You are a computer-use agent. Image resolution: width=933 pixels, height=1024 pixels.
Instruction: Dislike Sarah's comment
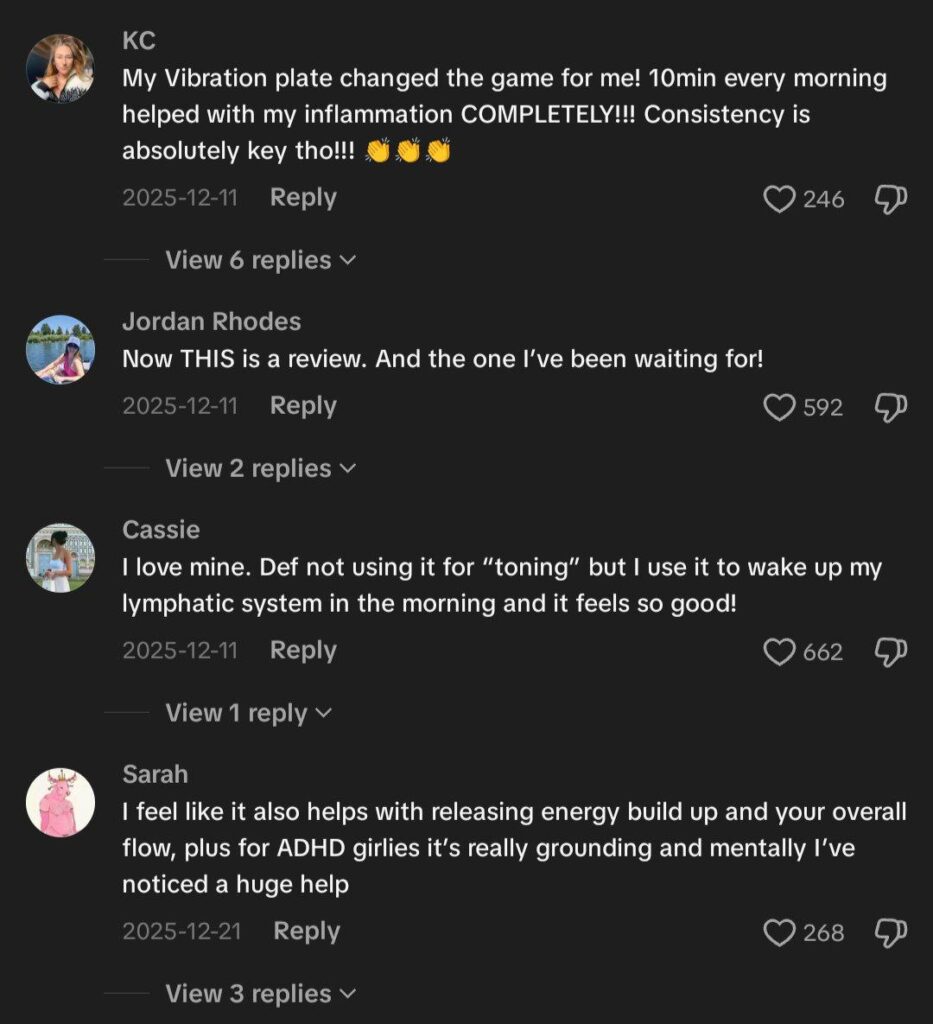(x=890, y=933)
